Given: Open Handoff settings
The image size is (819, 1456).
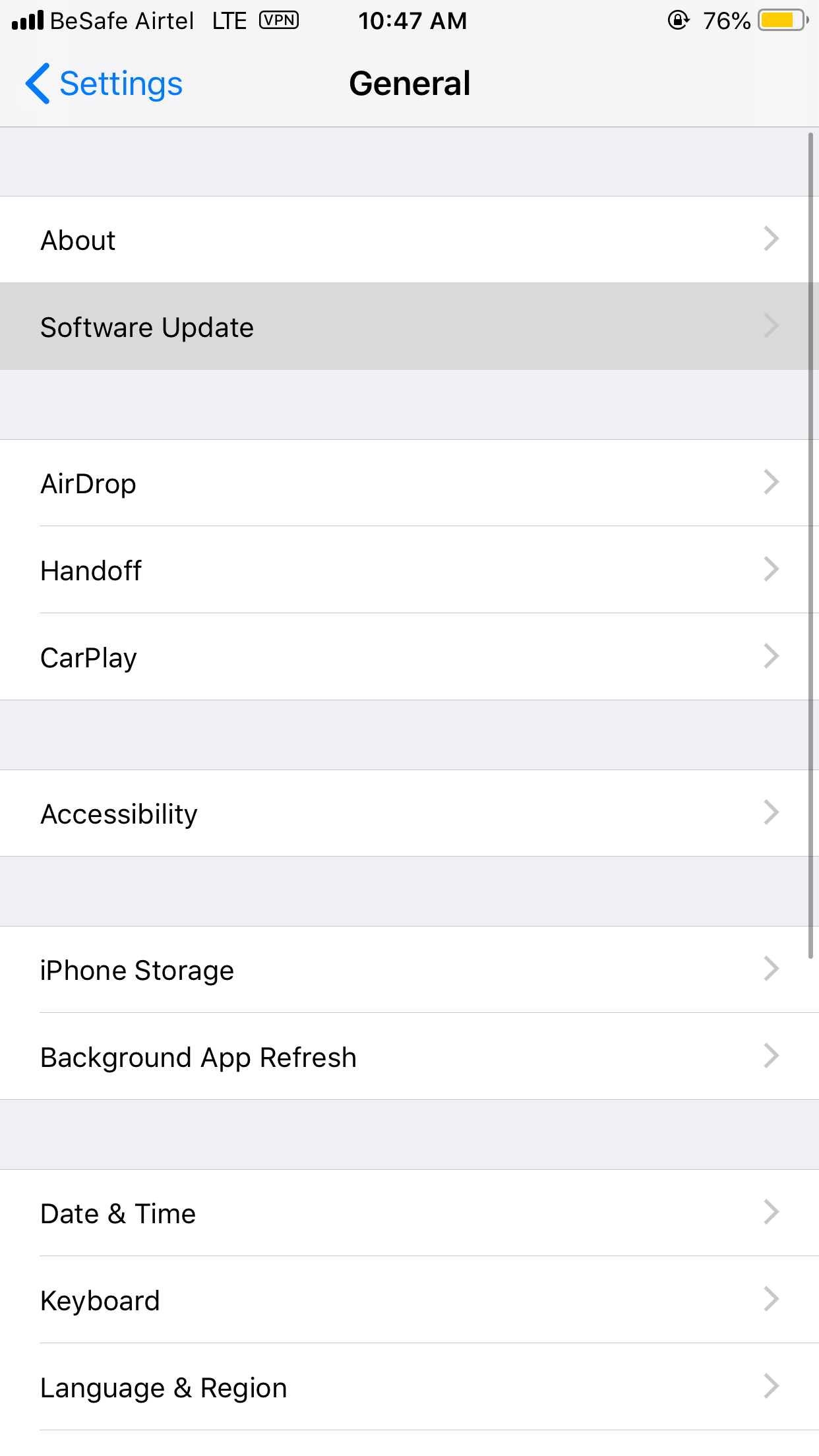Looking at the screenshot, I should (409, 570).
